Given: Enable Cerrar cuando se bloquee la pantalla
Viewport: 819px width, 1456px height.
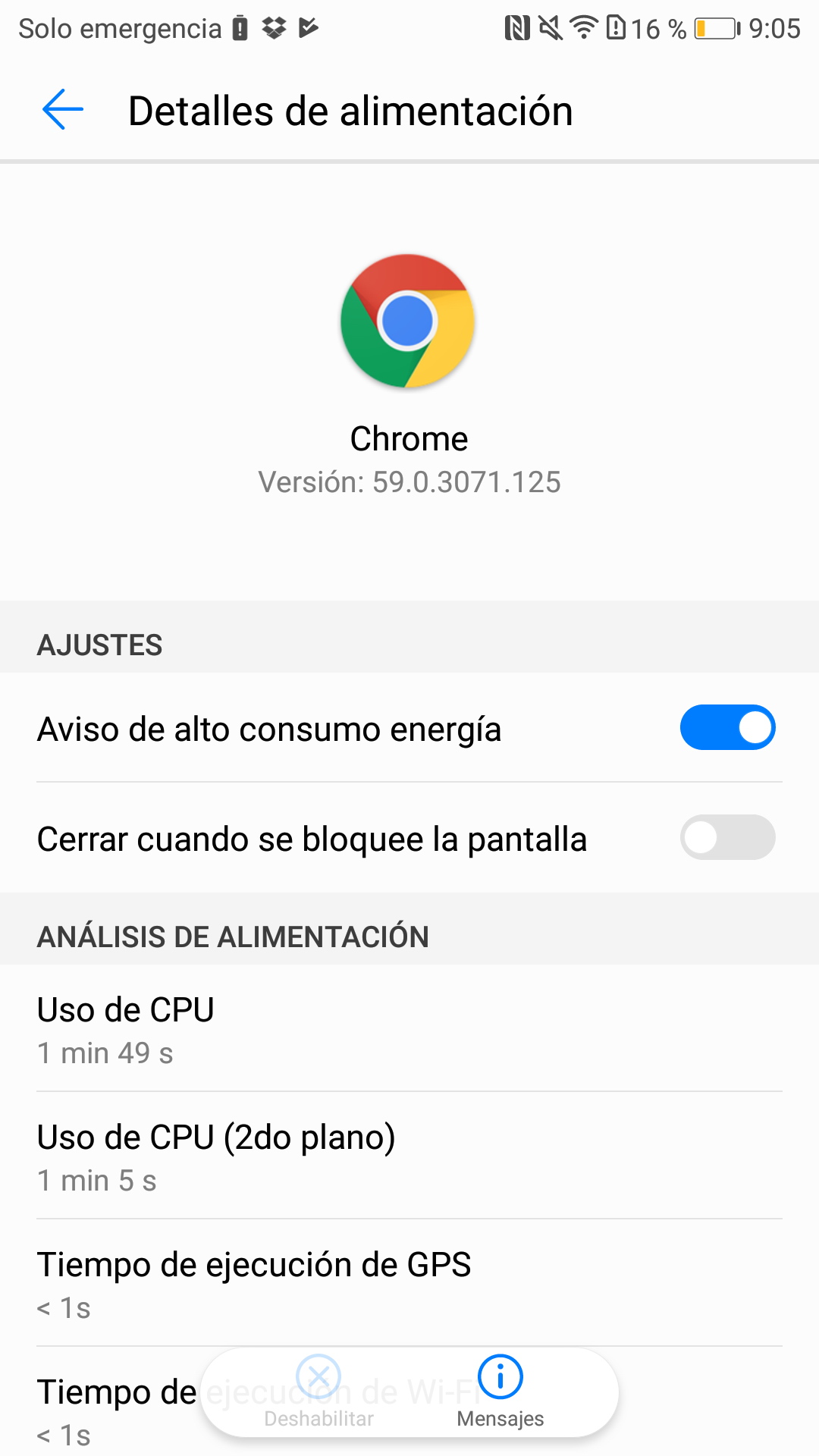Looking at the screenshot, I should click(727, 838).
